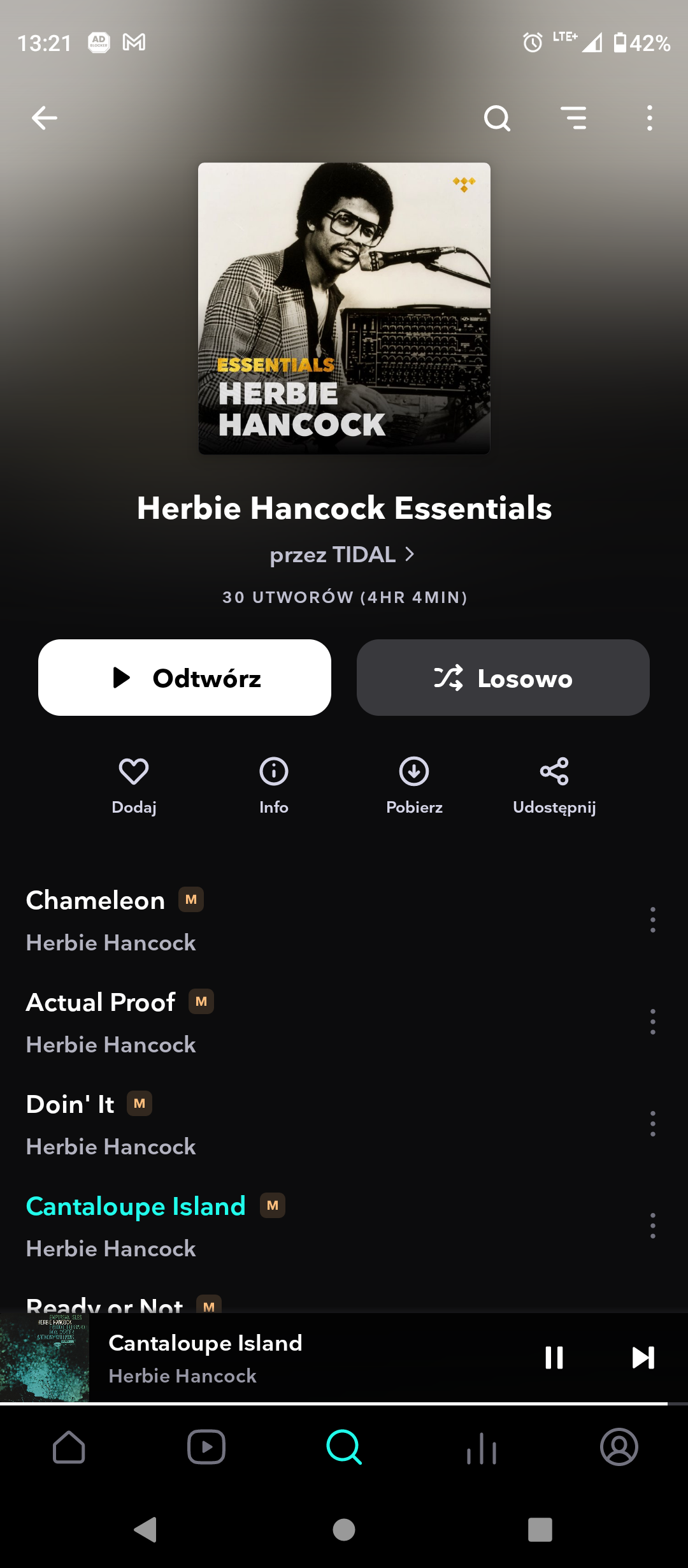
Task: Add the playlist to favorites with Dodaj
Action: pyautogui.click(x=134, y=785)
